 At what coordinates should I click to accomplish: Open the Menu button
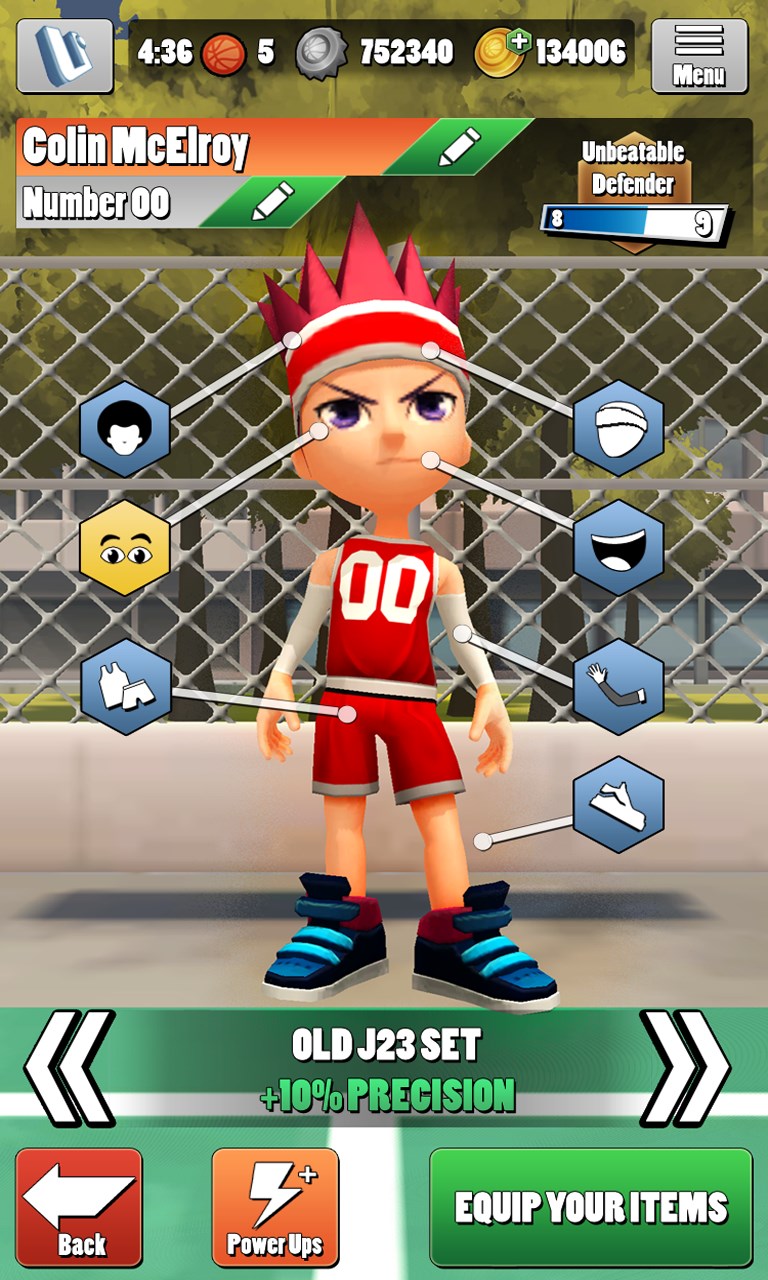pos(699,56)
